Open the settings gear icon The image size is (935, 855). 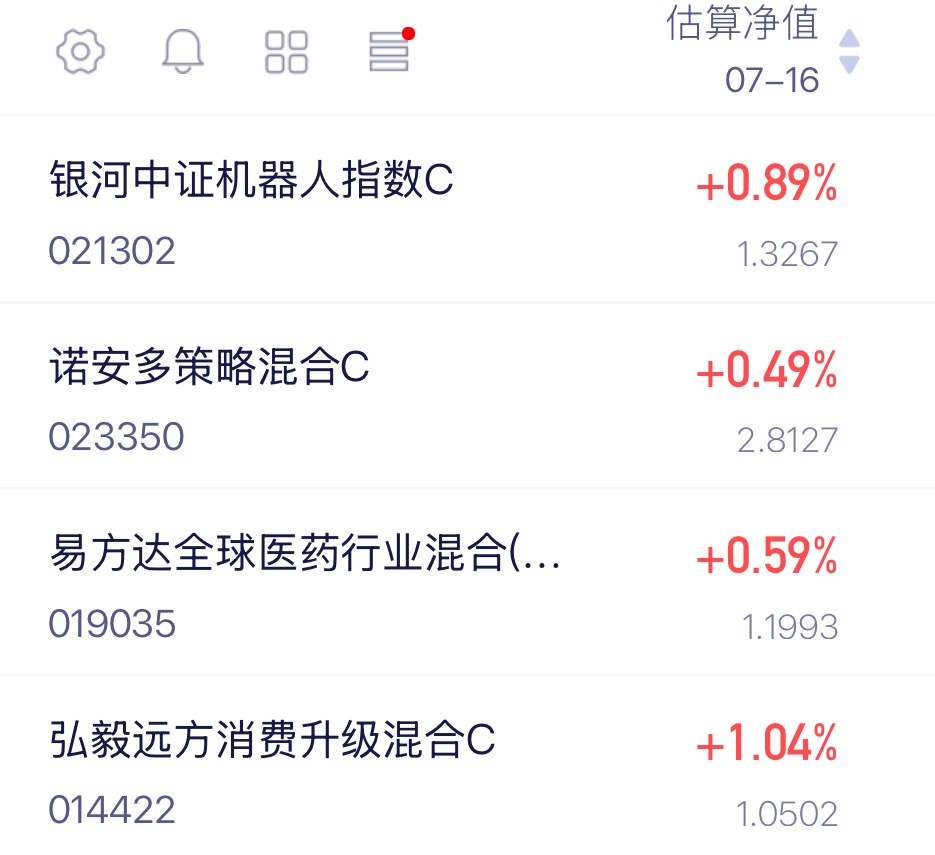pyautogui.click(x=81, y=52)
